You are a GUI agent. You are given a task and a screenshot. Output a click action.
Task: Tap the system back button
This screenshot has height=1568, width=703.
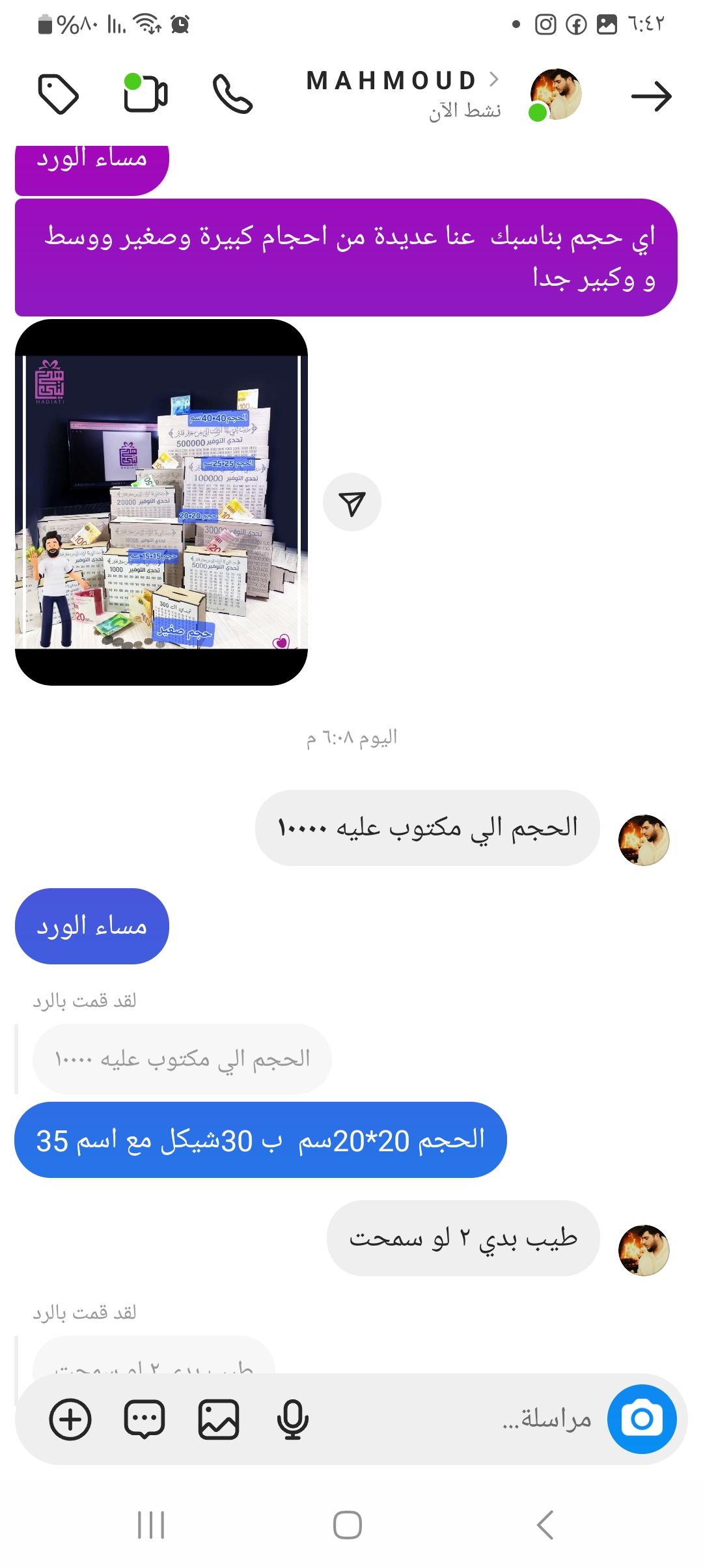point(544,1525)
